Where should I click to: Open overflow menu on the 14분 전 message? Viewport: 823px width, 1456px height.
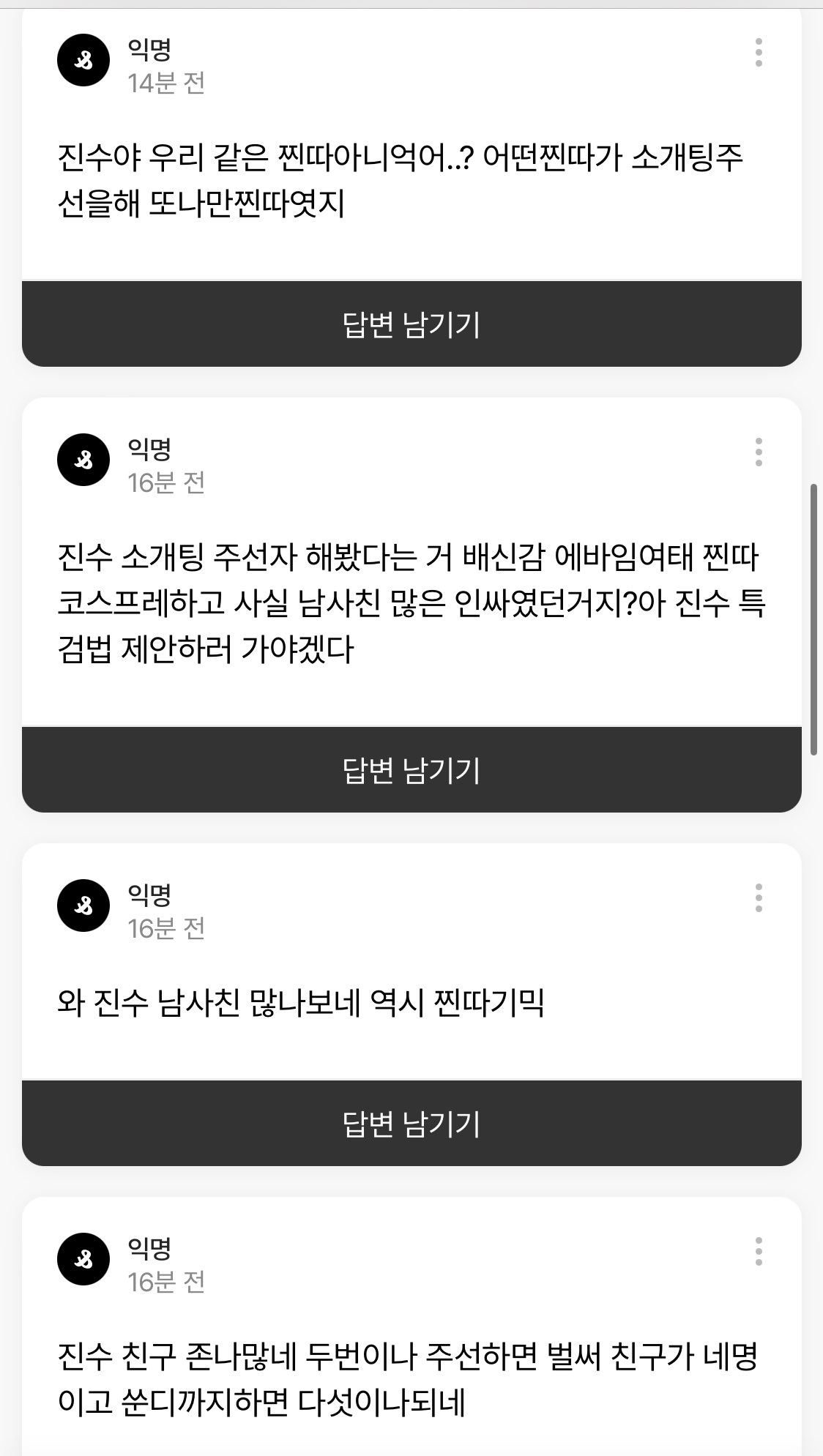coord(759,53)
